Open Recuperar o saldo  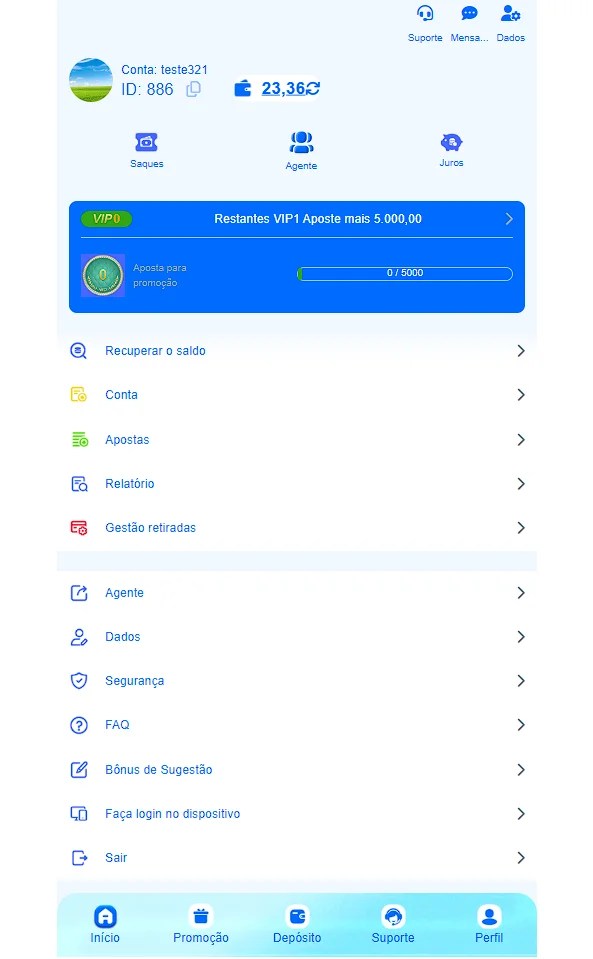coord(296,351)
